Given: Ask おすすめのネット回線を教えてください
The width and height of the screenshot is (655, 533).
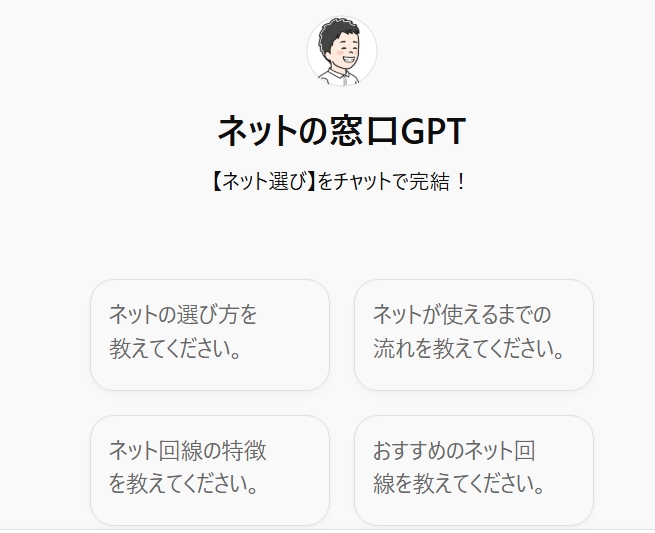Looking at the screenshot, I should [x=474, y=469].
